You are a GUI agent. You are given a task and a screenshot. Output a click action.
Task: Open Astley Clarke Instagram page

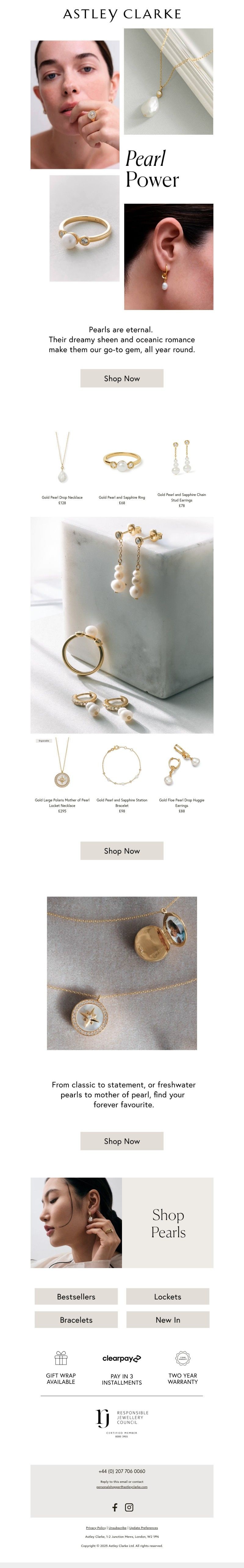(129, 1507)
